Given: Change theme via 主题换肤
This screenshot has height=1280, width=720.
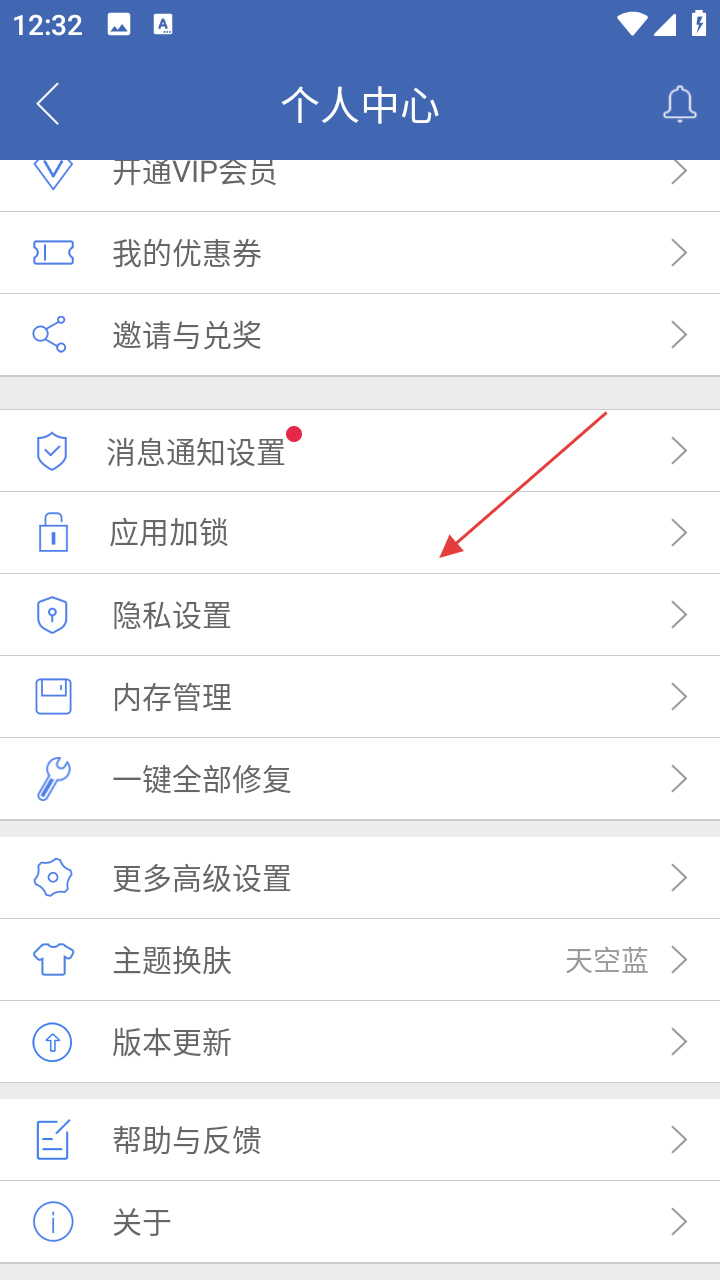Looking at the screenshot, I should pyautogui.click(x=360, y=960).
